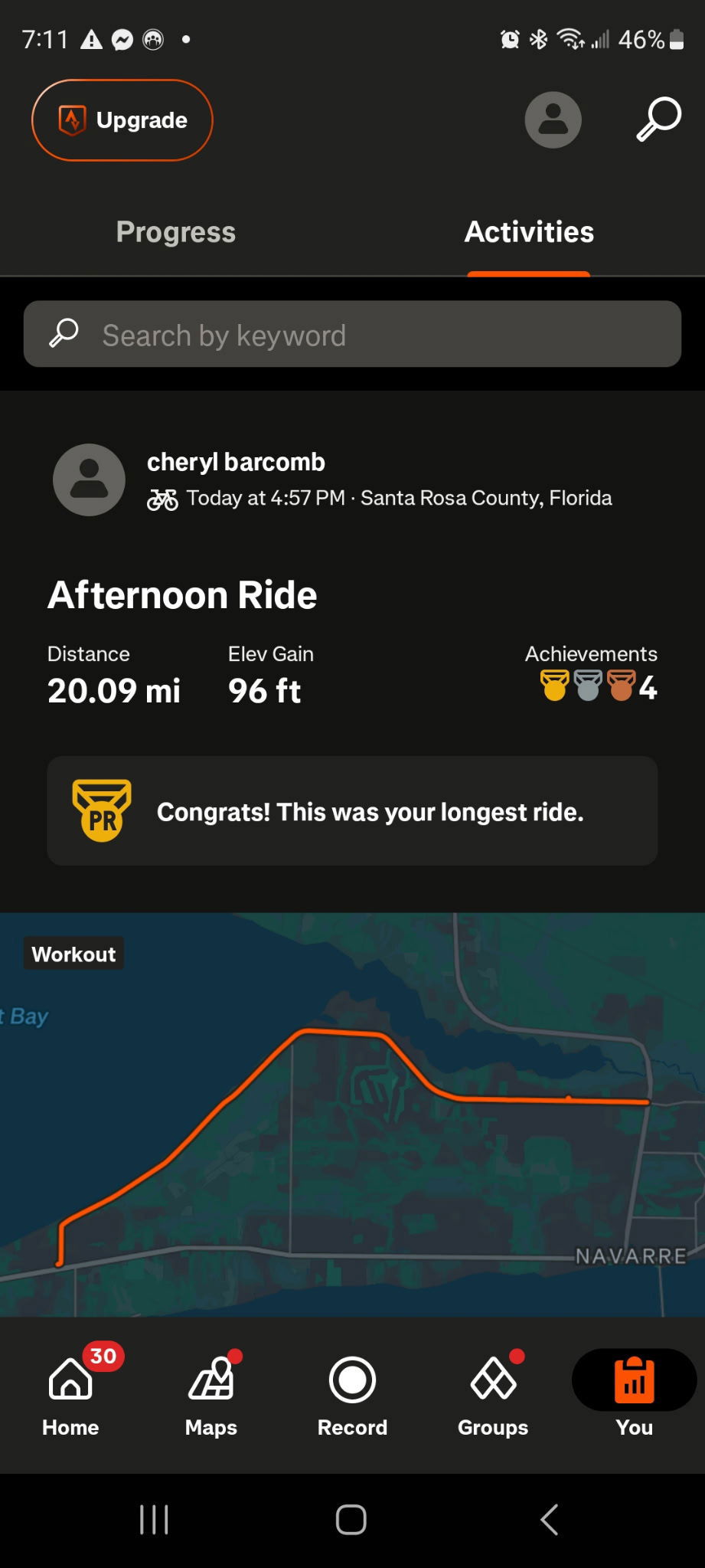Open the search magnifier icon
This screenshot has width=705, height=1568.
658,119
